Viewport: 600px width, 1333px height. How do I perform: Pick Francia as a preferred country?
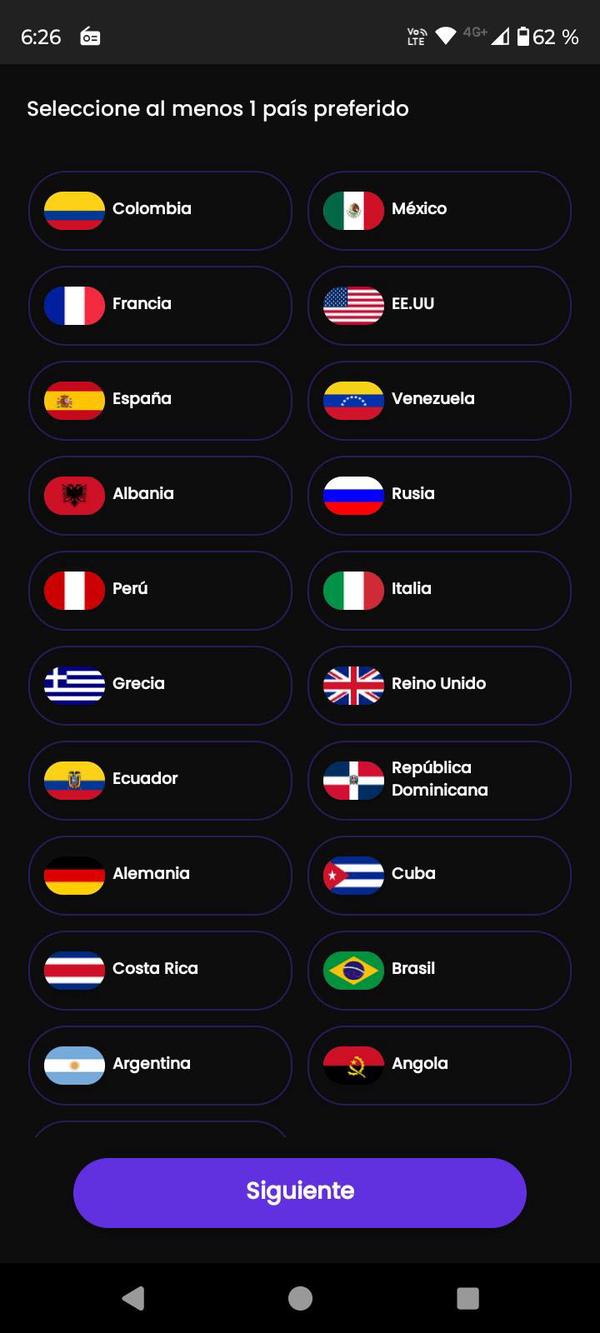(160, 305)
